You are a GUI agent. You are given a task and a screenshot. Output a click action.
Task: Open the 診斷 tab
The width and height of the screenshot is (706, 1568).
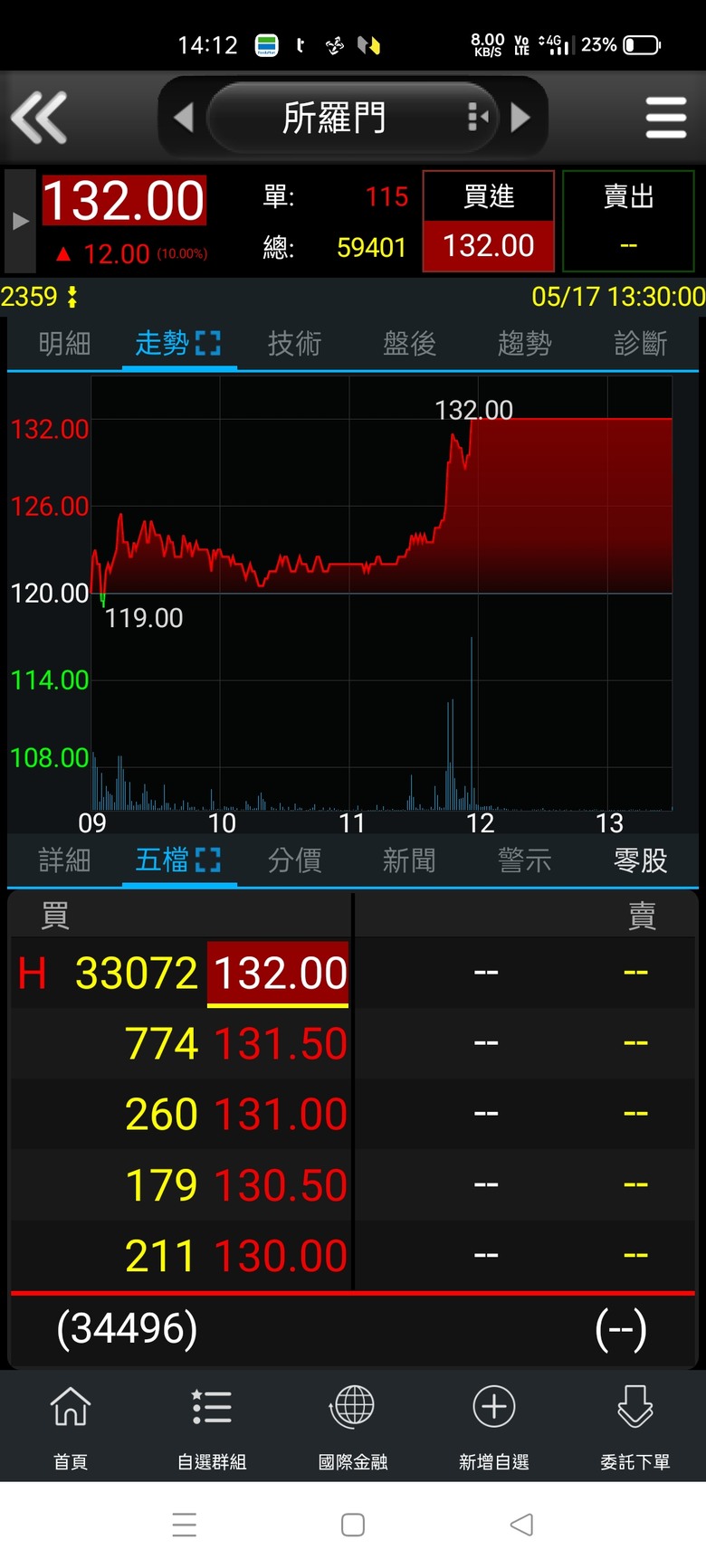pos(640,344)
